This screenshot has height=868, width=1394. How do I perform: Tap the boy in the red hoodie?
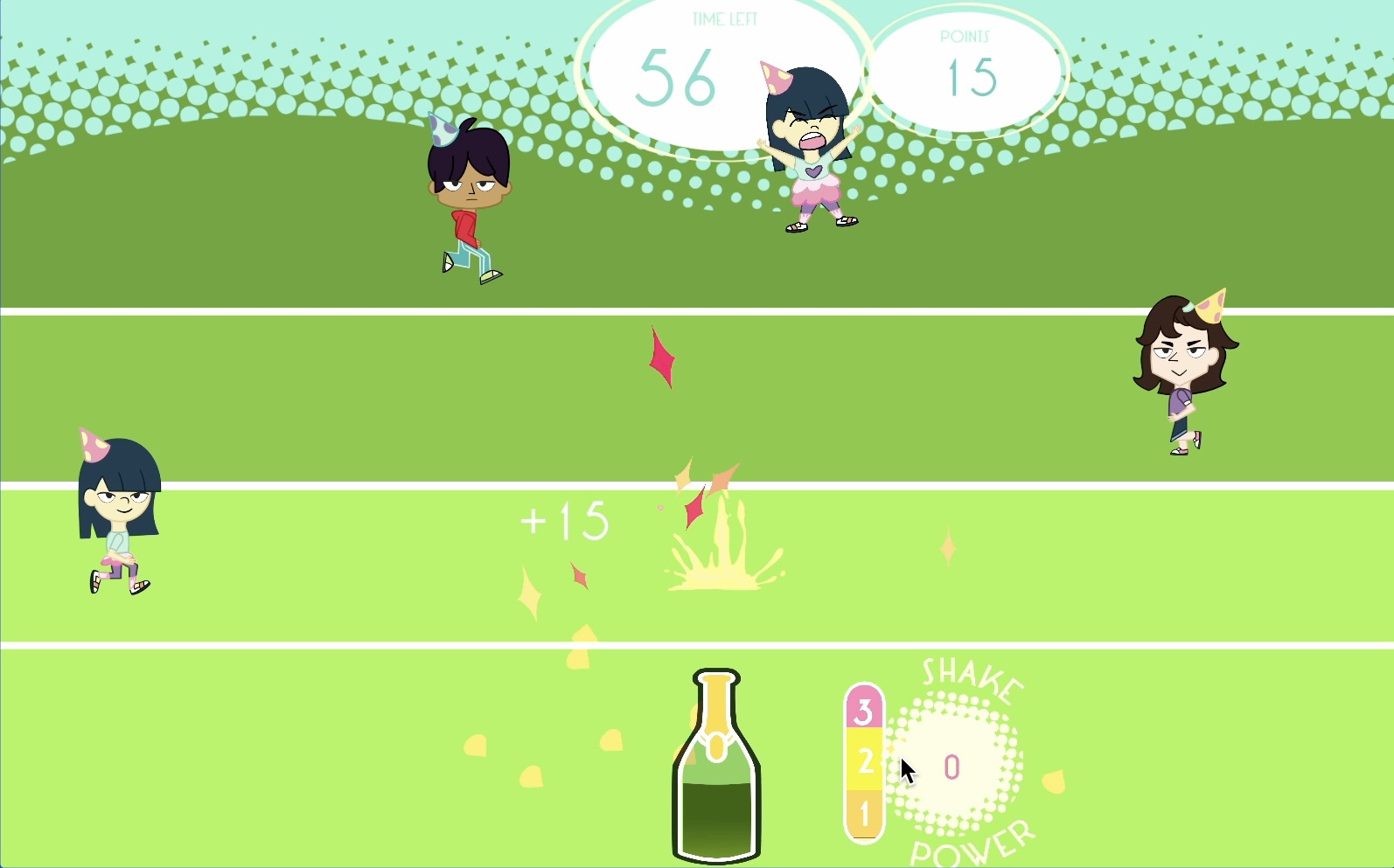[470, 203]
